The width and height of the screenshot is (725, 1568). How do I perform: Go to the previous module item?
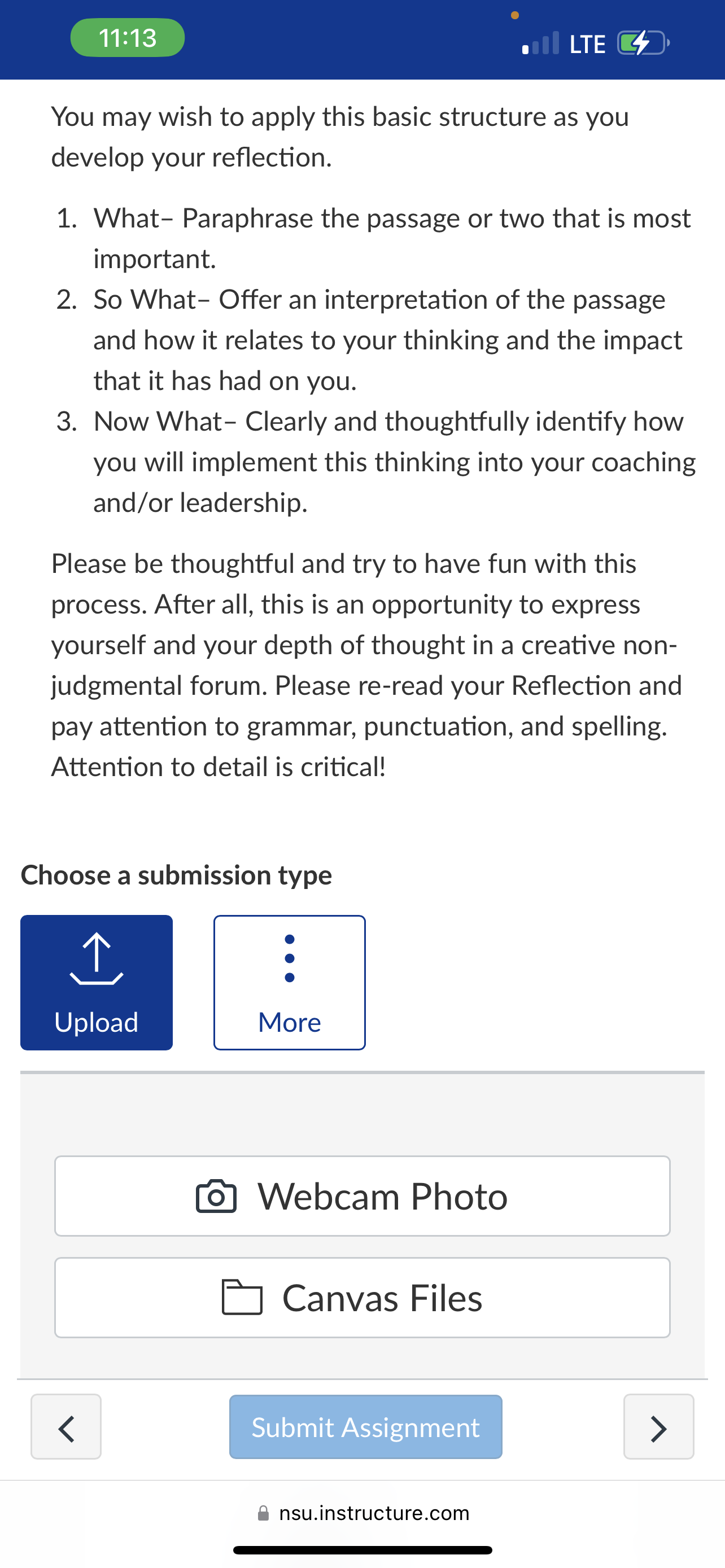coord(65,1426)
